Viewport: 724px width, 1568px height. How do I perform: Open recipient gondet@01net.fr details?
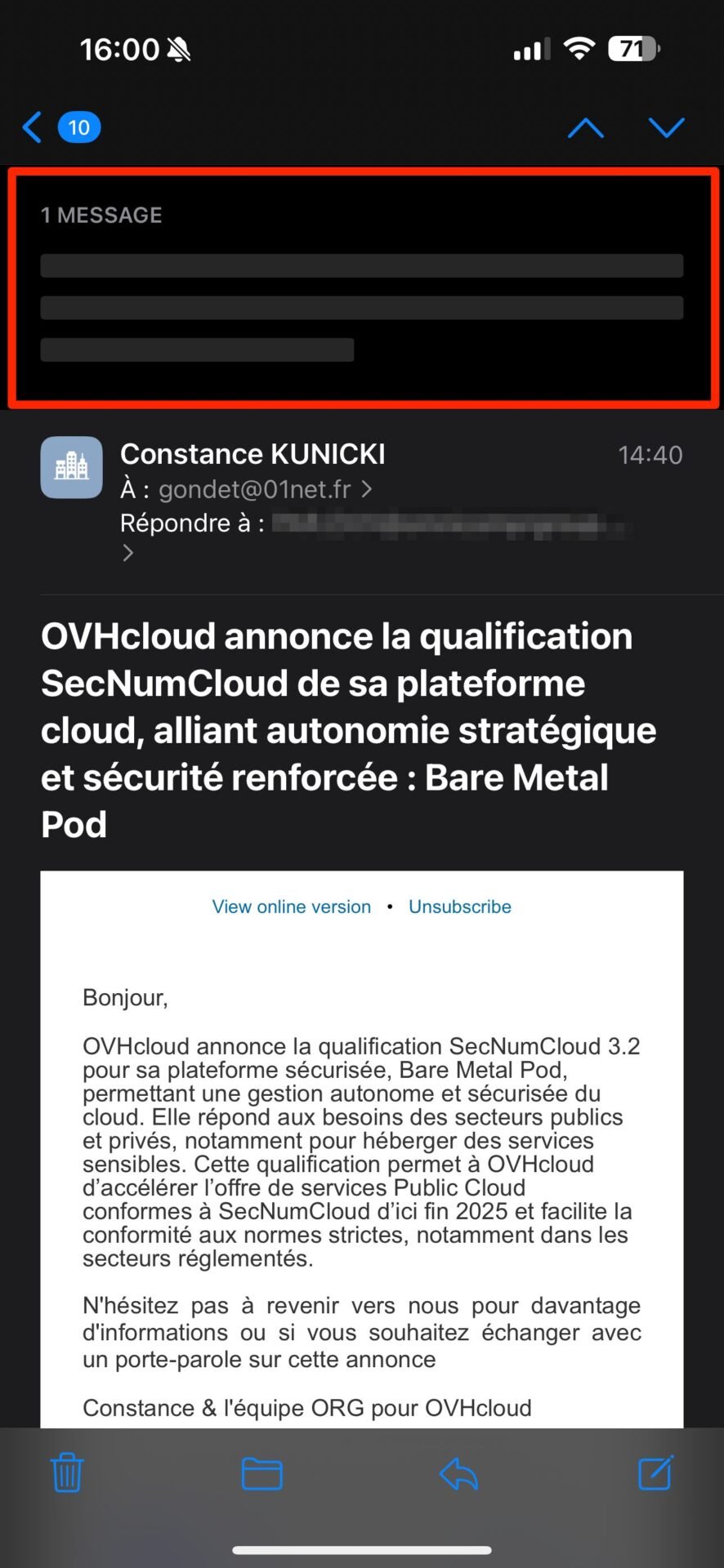coord(254,489)
